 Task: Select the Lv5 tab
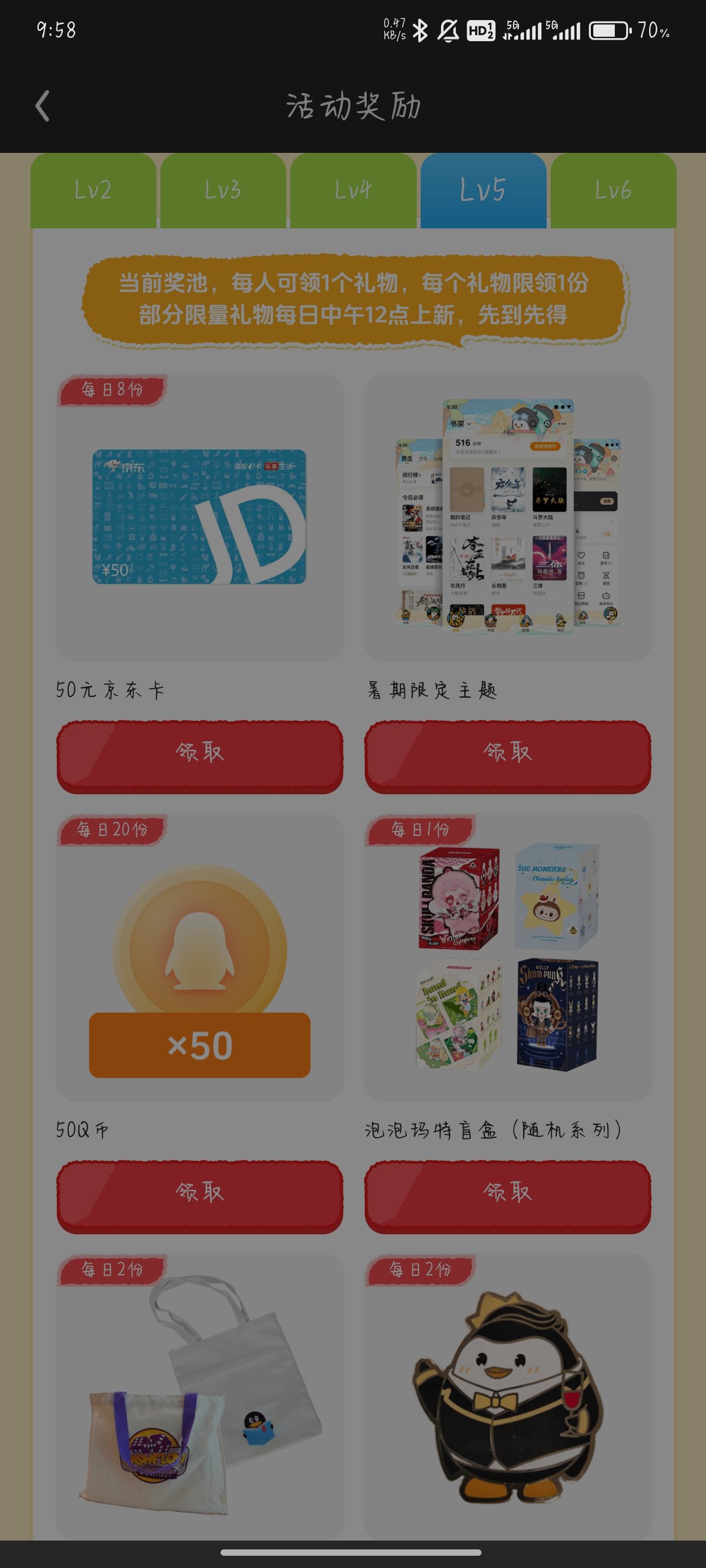click(x=483, y=191)
